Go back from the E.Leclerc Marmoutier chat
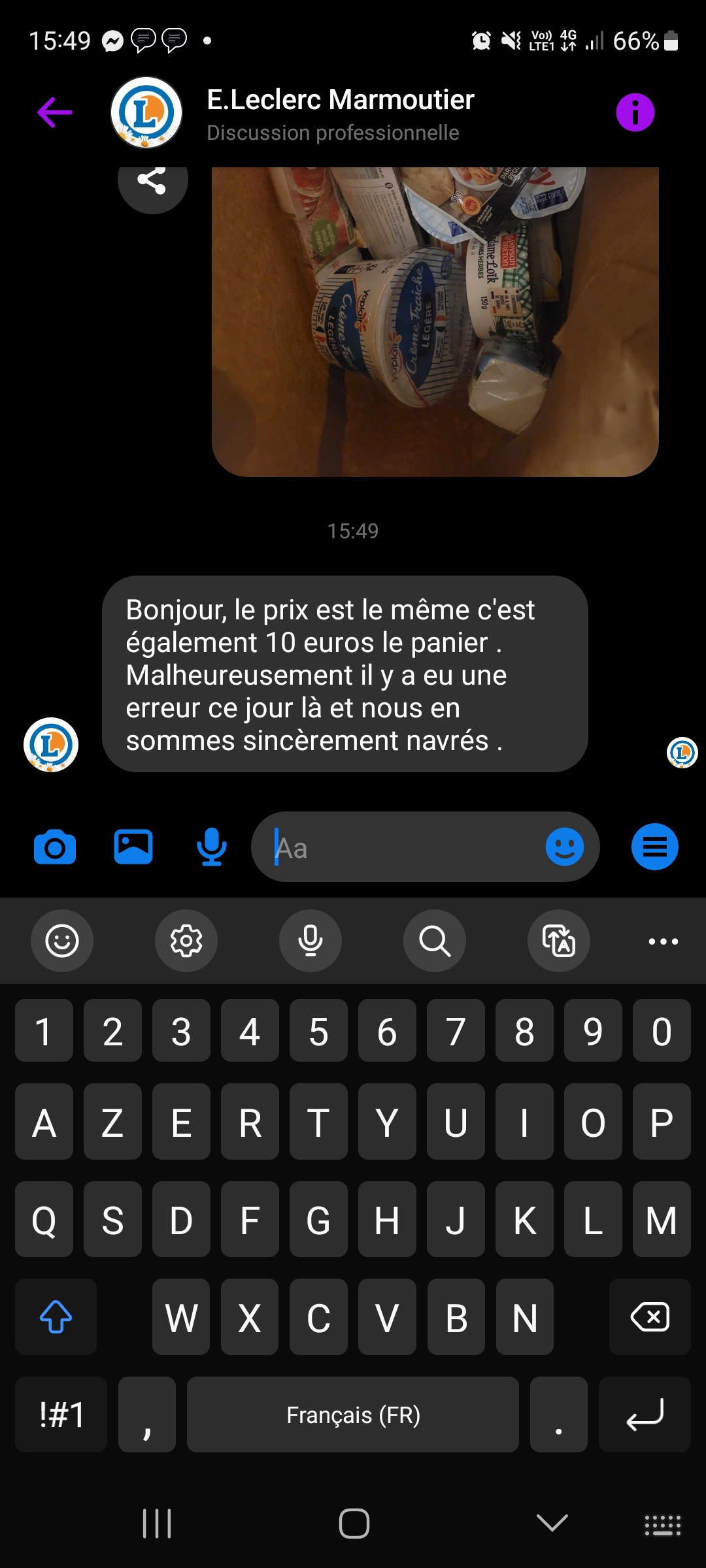 coord(55,112)
